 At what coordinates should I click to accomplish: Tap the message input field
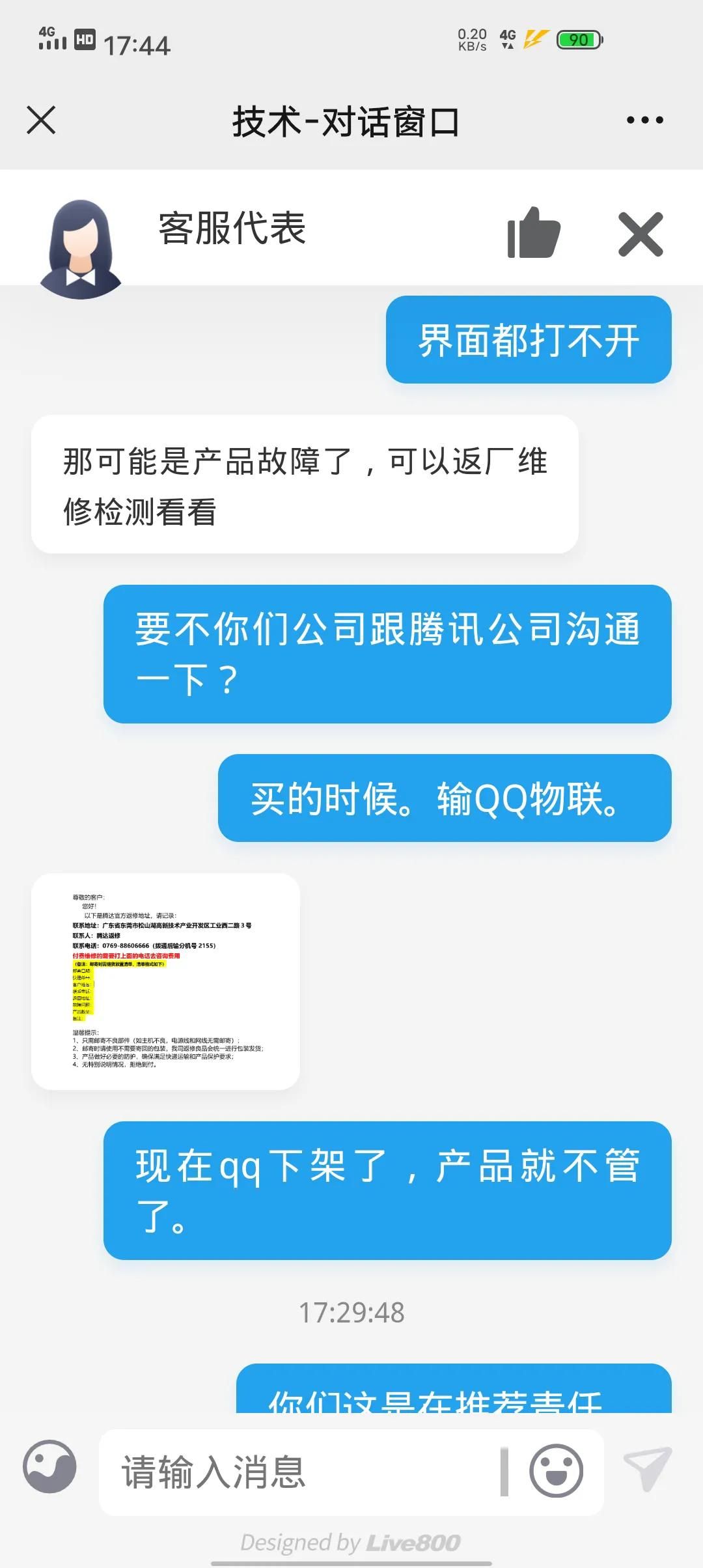(299, 1472)
